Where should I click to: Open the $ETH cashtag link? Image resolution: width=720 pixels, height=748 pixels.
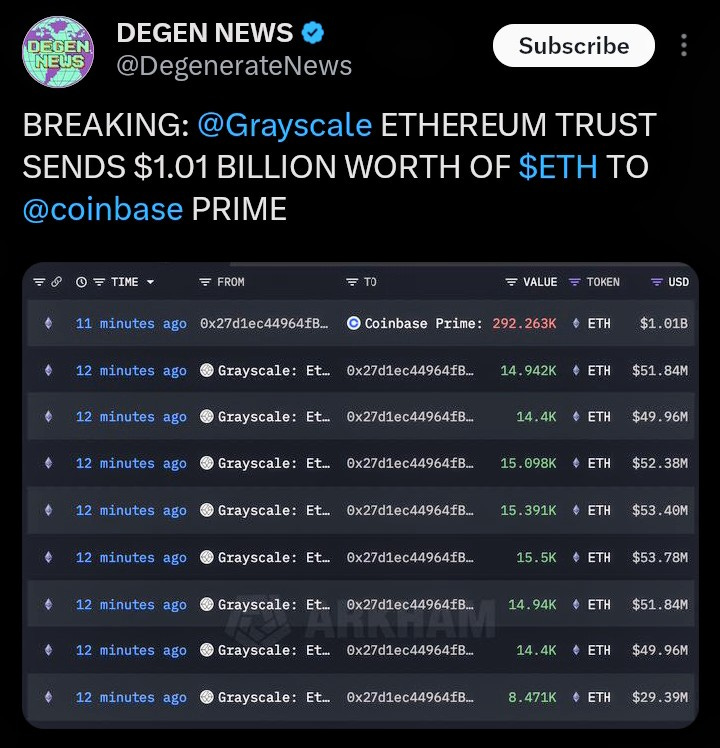[558, 167]
